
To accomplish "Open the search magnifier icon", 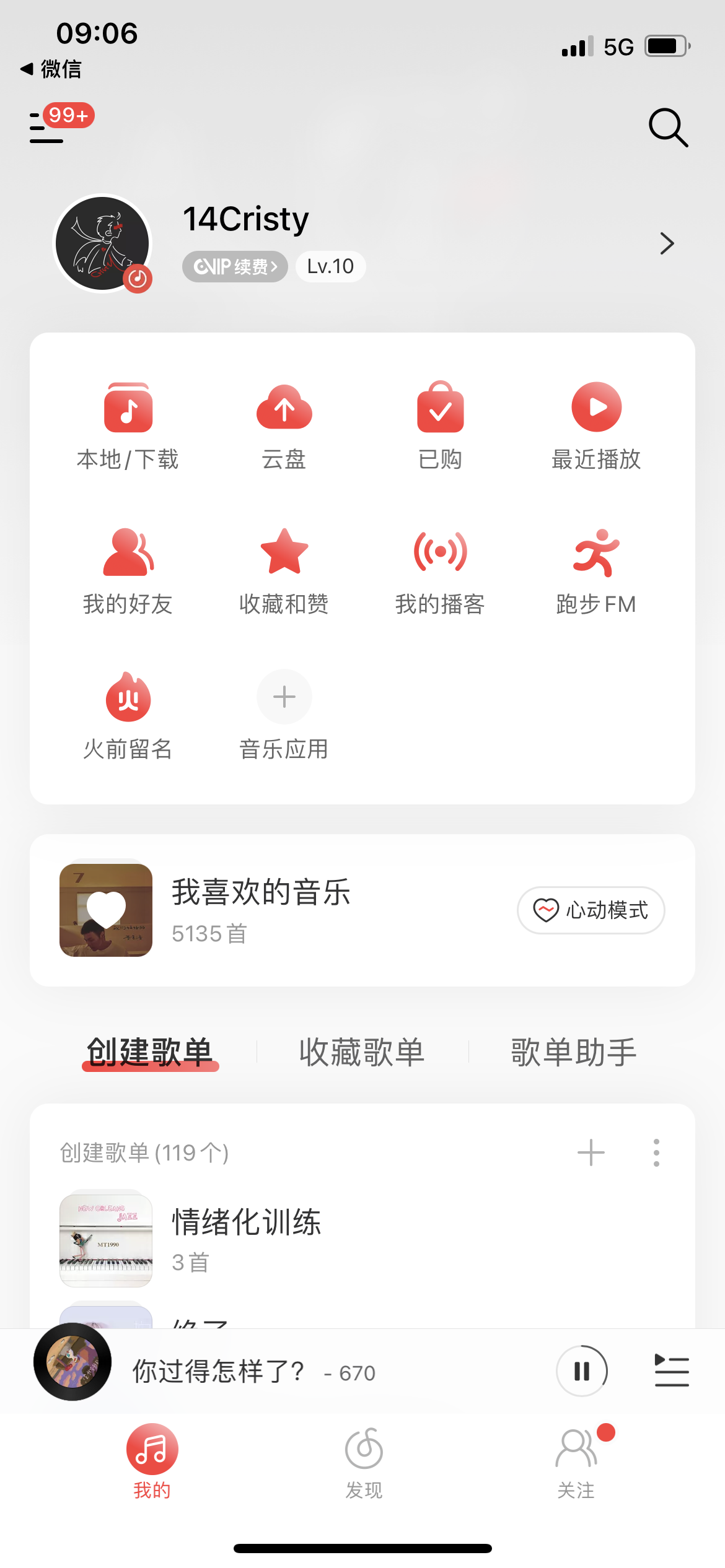I will pos(667,128).
